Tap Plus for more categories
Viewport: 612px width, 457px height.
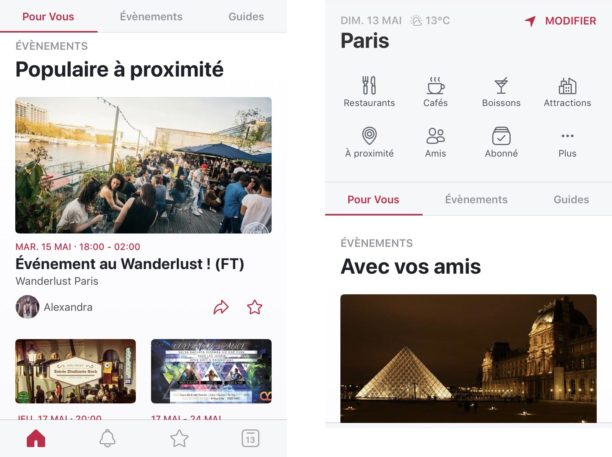[x=567, y=142]
